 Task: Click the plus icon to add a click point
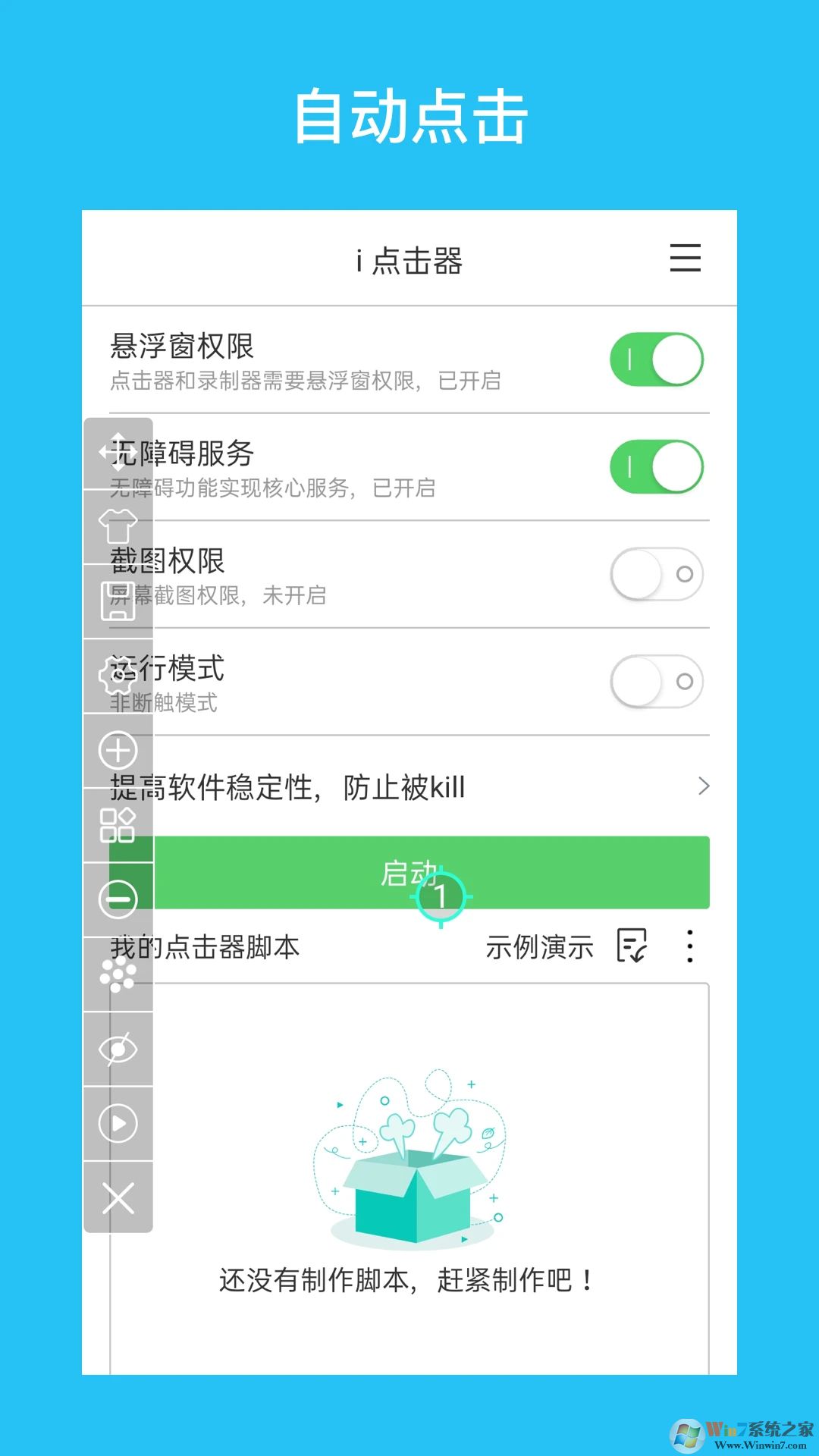[x=118, y=752]
